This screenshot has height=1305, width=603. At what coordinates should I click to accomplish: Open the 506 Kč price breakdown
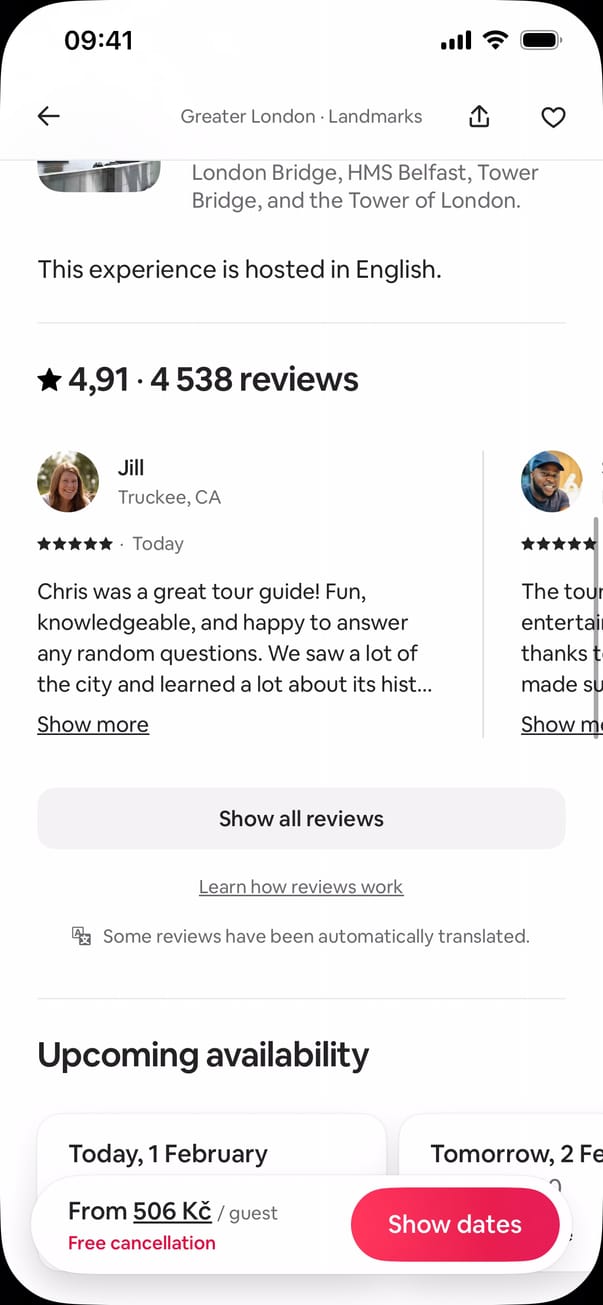[172, 1211]
